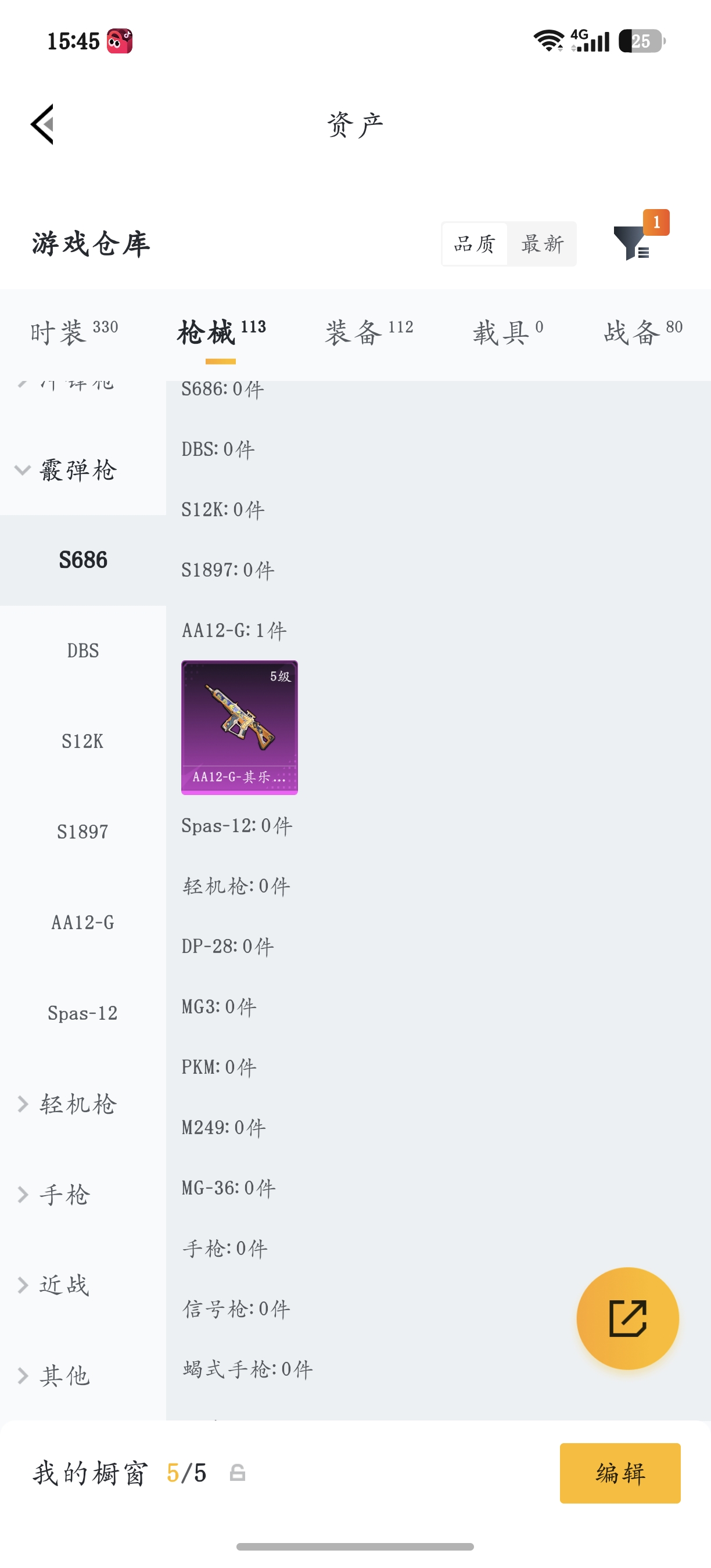Screen dimensions: 711x1568
Task: Switch to the 装备 tab
Action: [369, 332]
